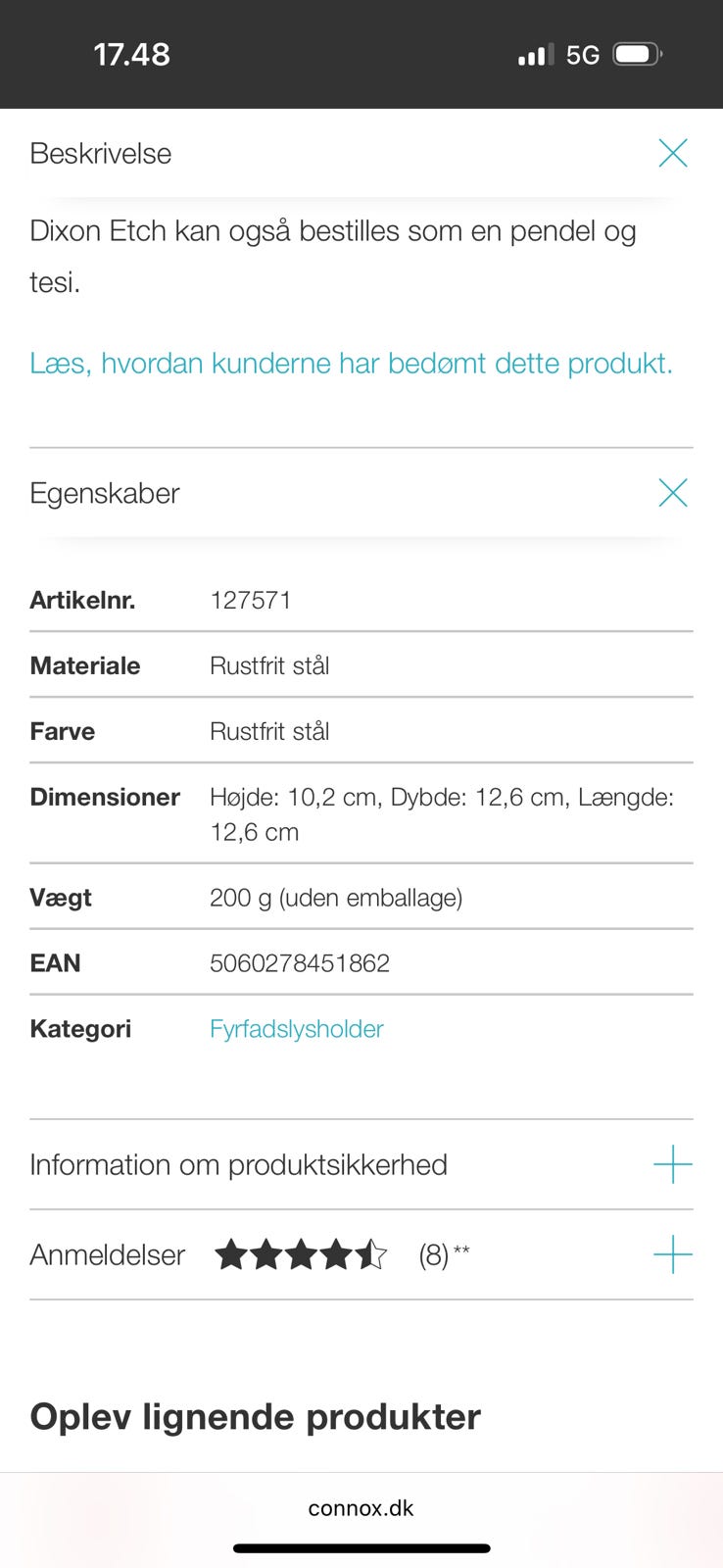Close the Egenskaber panel
Image resolution: width=723 pixels, height=1568 pixels.
coord(673,493)
